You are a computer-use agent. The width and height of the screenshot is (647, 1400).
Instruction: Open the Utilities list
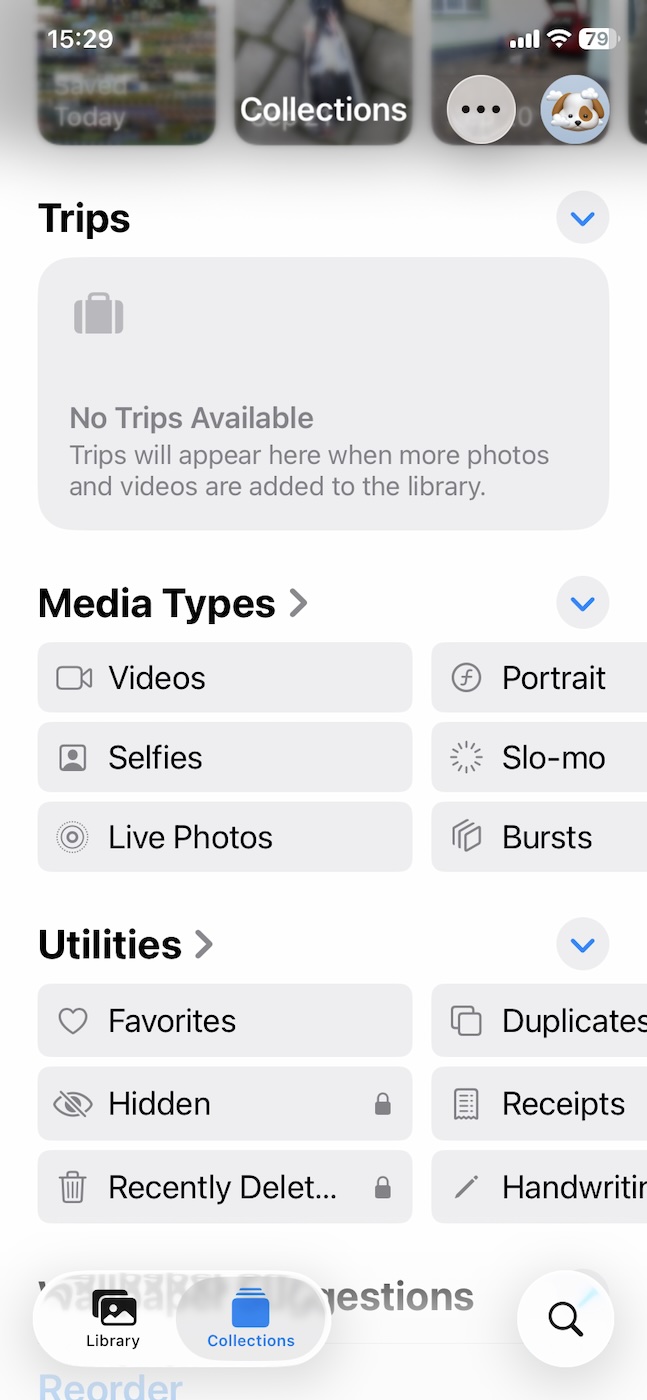pyautogui.click(x=126, y=944)
